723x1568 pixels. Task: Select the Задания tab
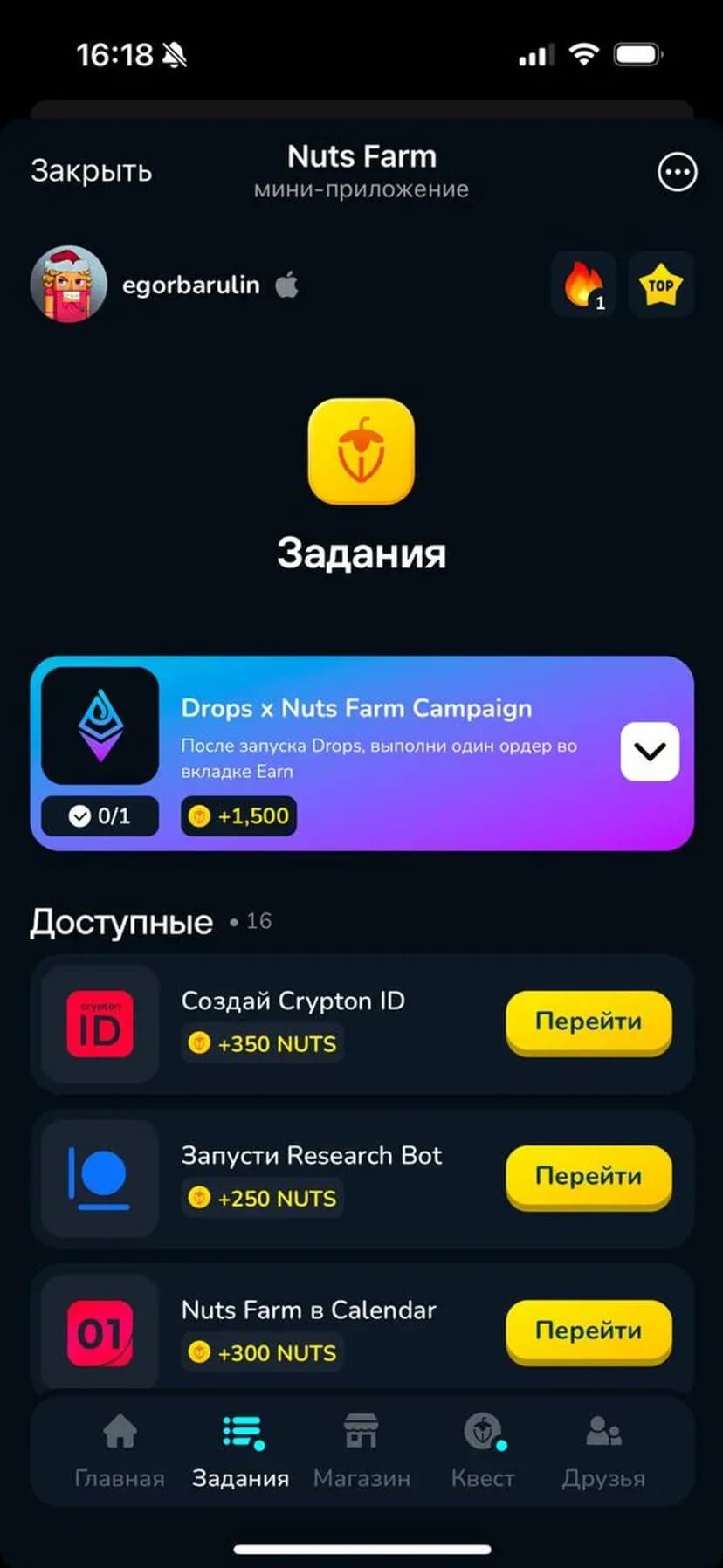coord(241,1452)
